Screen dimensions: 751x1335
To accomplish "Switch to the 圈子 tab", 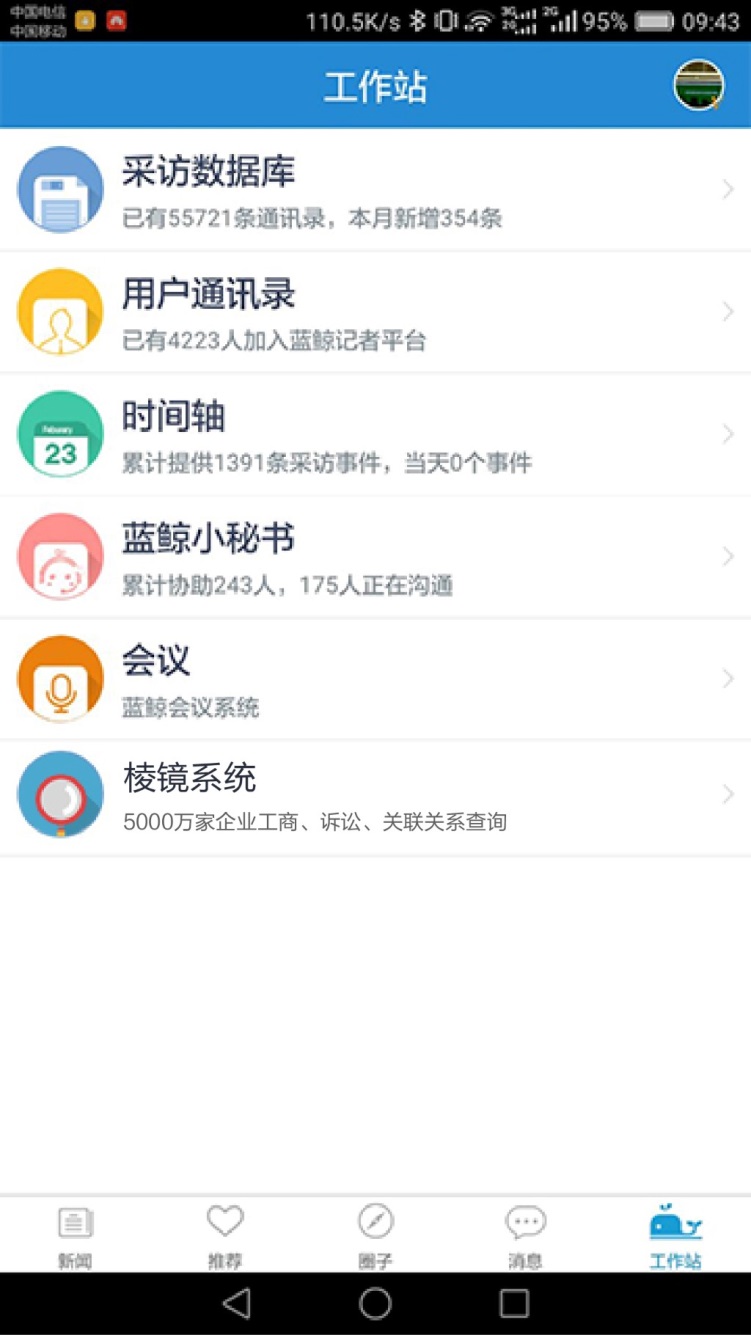I will pos(375,1235).
